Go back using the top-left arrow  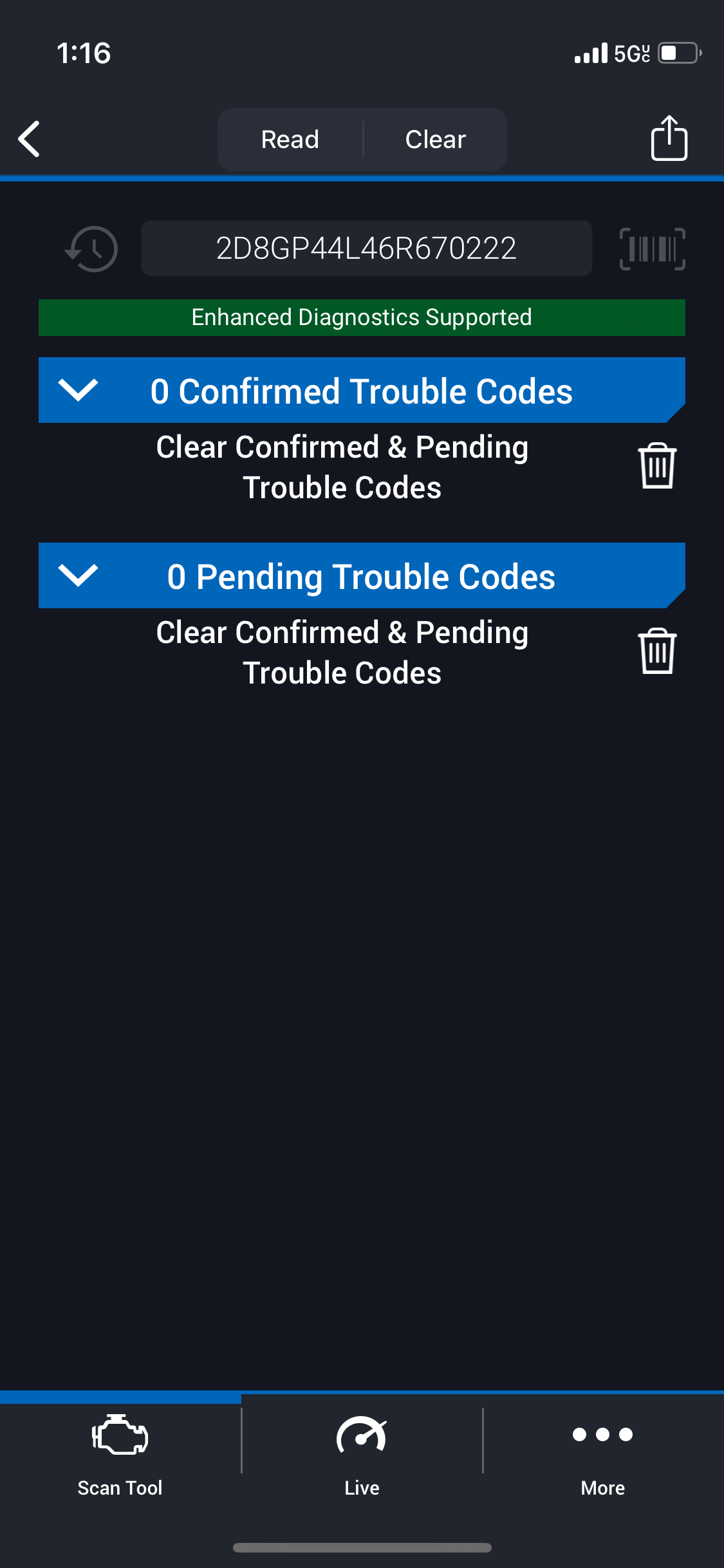pyautogui.click(x=30, y=138)
